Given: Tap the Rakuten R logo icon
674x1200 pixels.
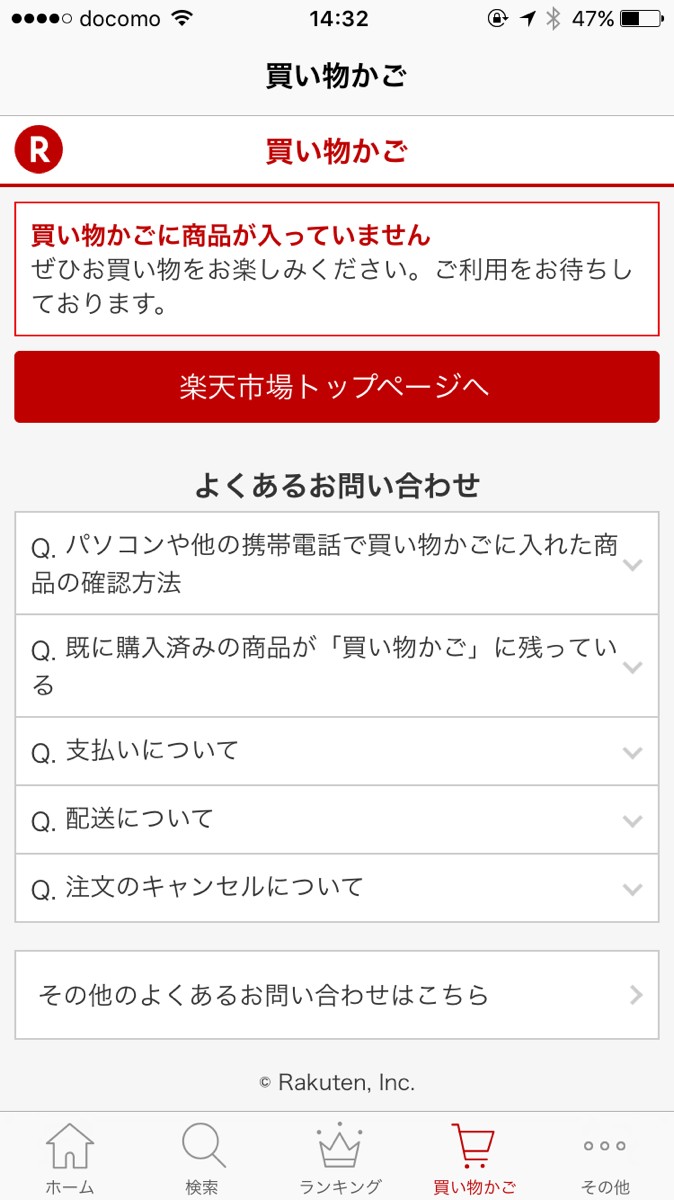Looking at the screenshot, I should (x=39, y=151).
